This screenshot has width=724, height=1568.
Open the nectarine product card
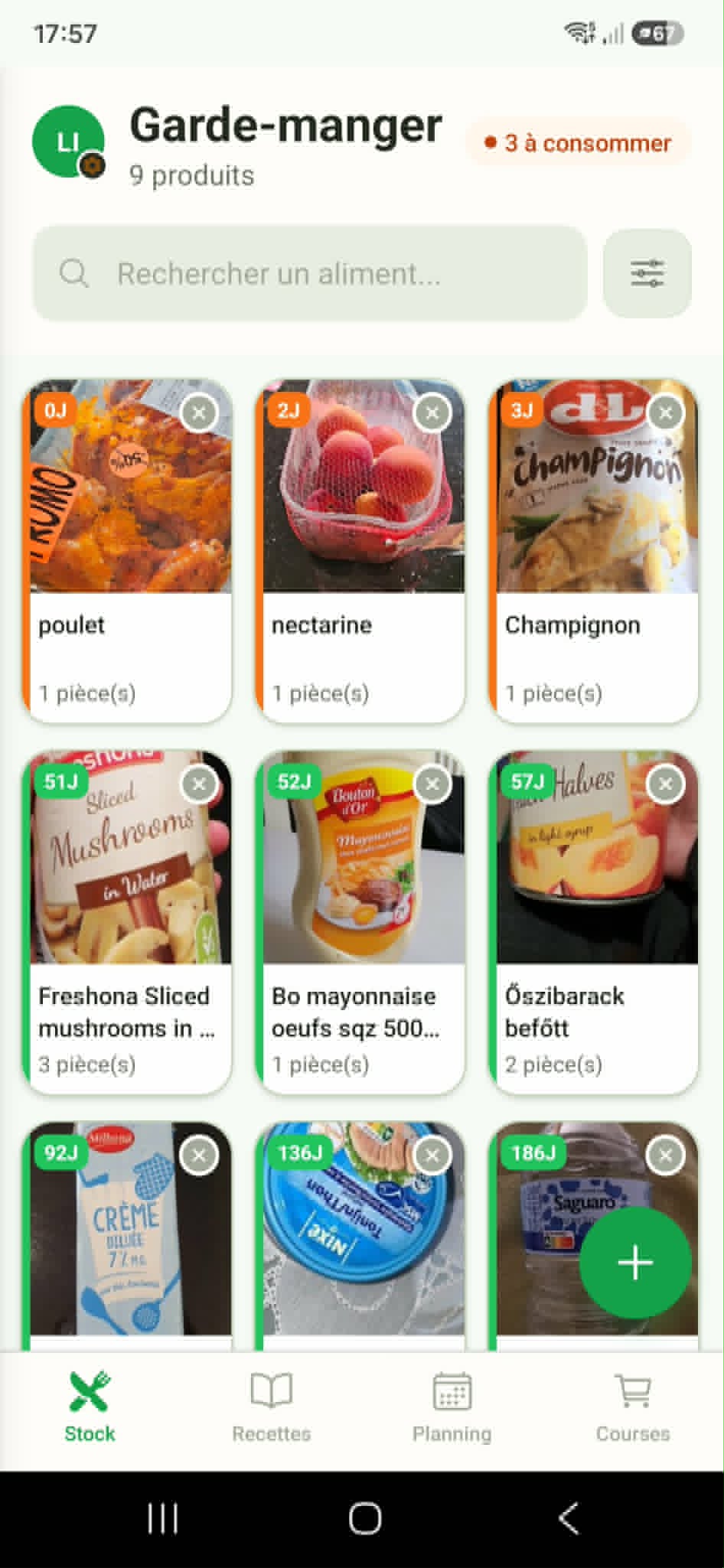[360, 551]
